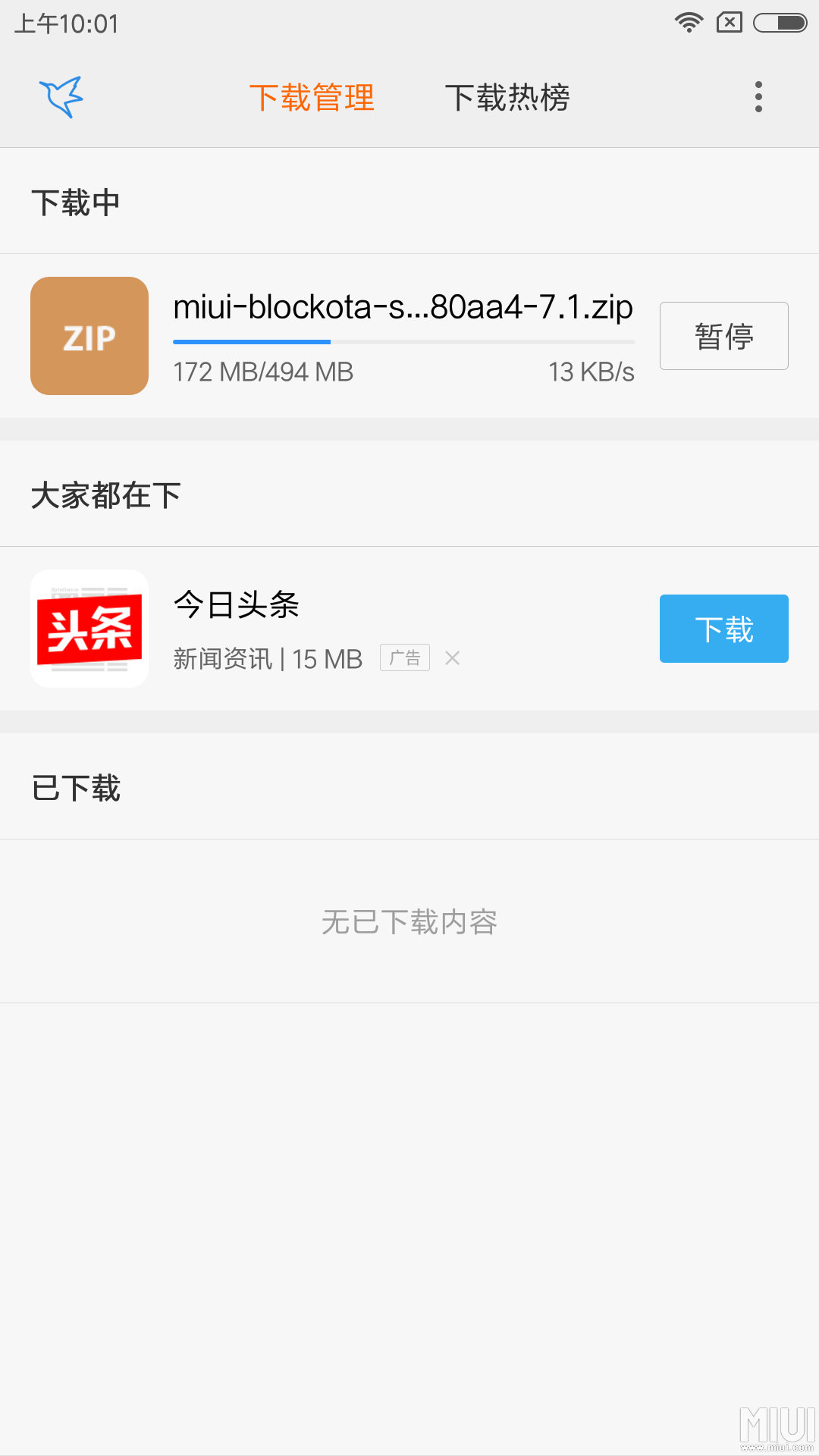Click the orange ZIP file icon
The image size is (819, 1456).
tap(89, 336)
